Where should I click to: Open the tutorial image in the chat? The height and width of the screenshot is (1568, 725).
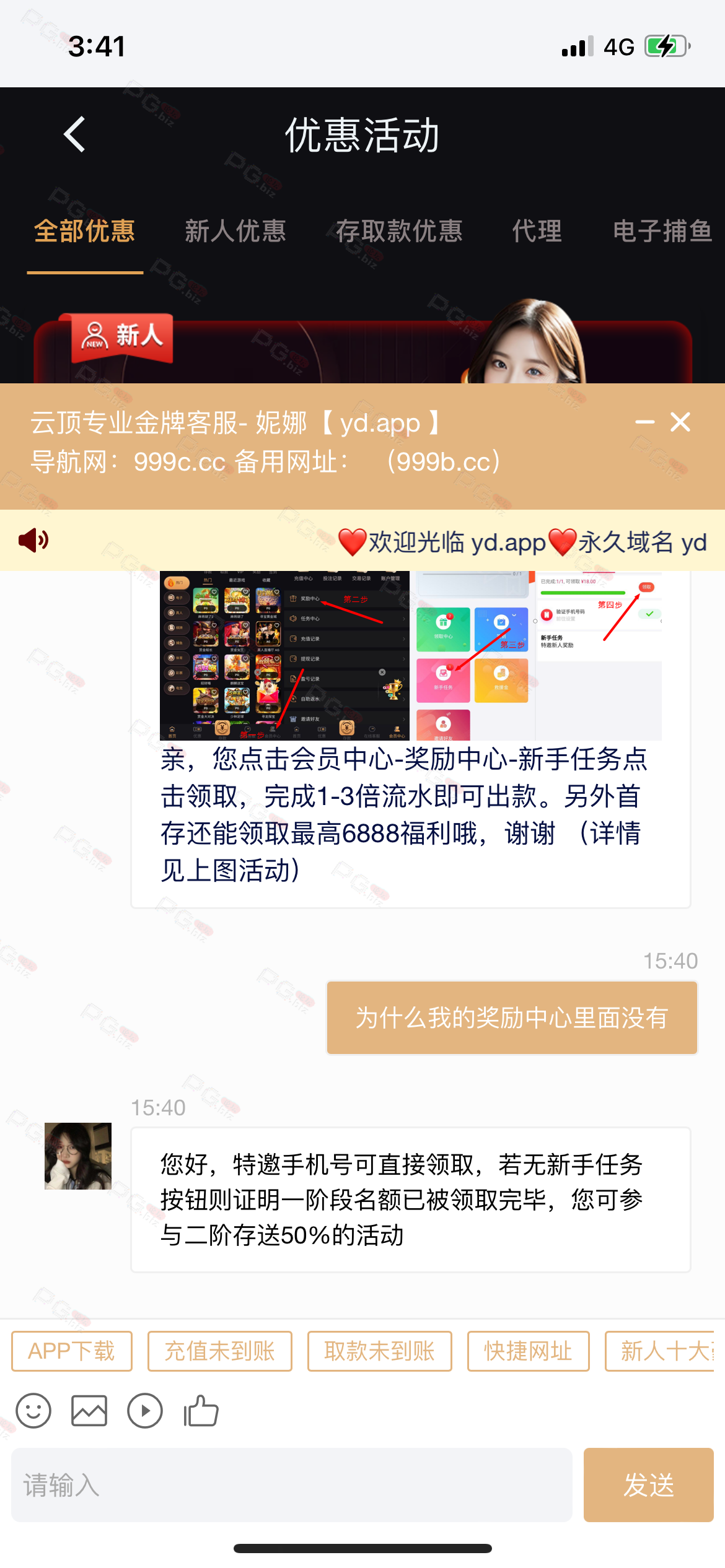click(x=410, y=655)
